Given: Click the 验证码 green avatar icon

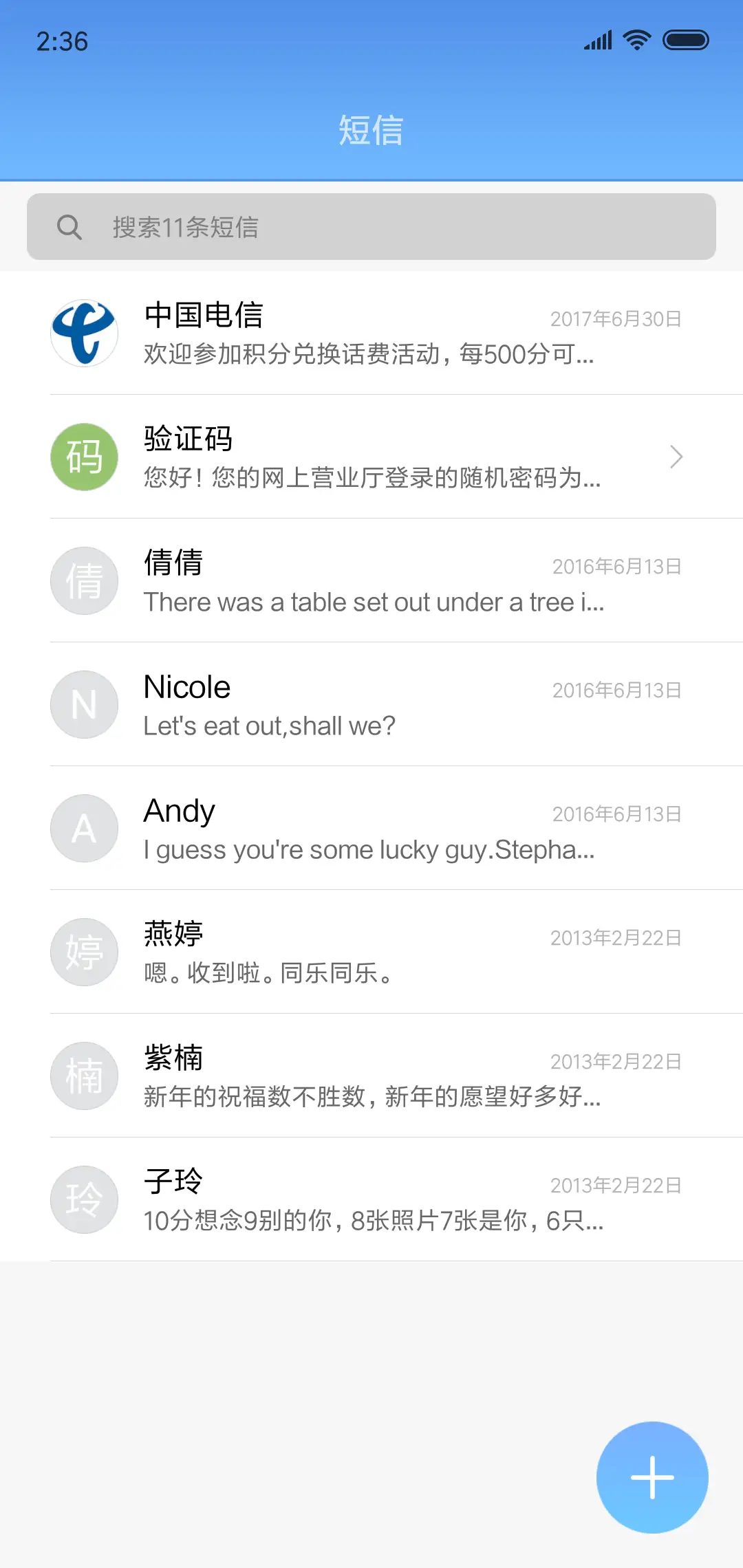Looking at the screenshot, I should (x=84, y=457).
